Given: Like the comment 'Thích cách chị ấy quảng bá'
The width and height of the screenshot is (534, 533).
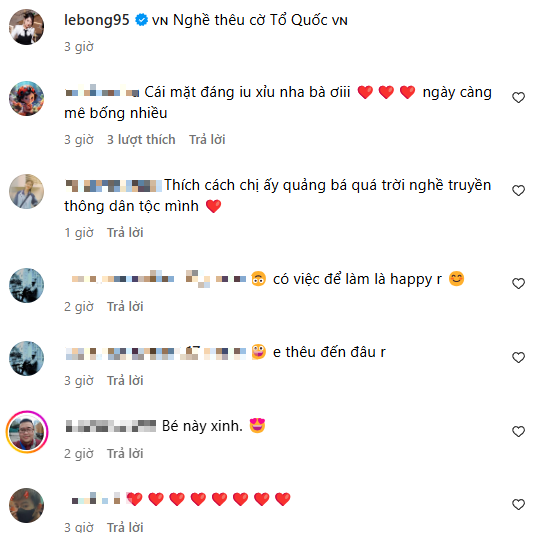Looking at the screenshot, I should [x=518, y=190].
